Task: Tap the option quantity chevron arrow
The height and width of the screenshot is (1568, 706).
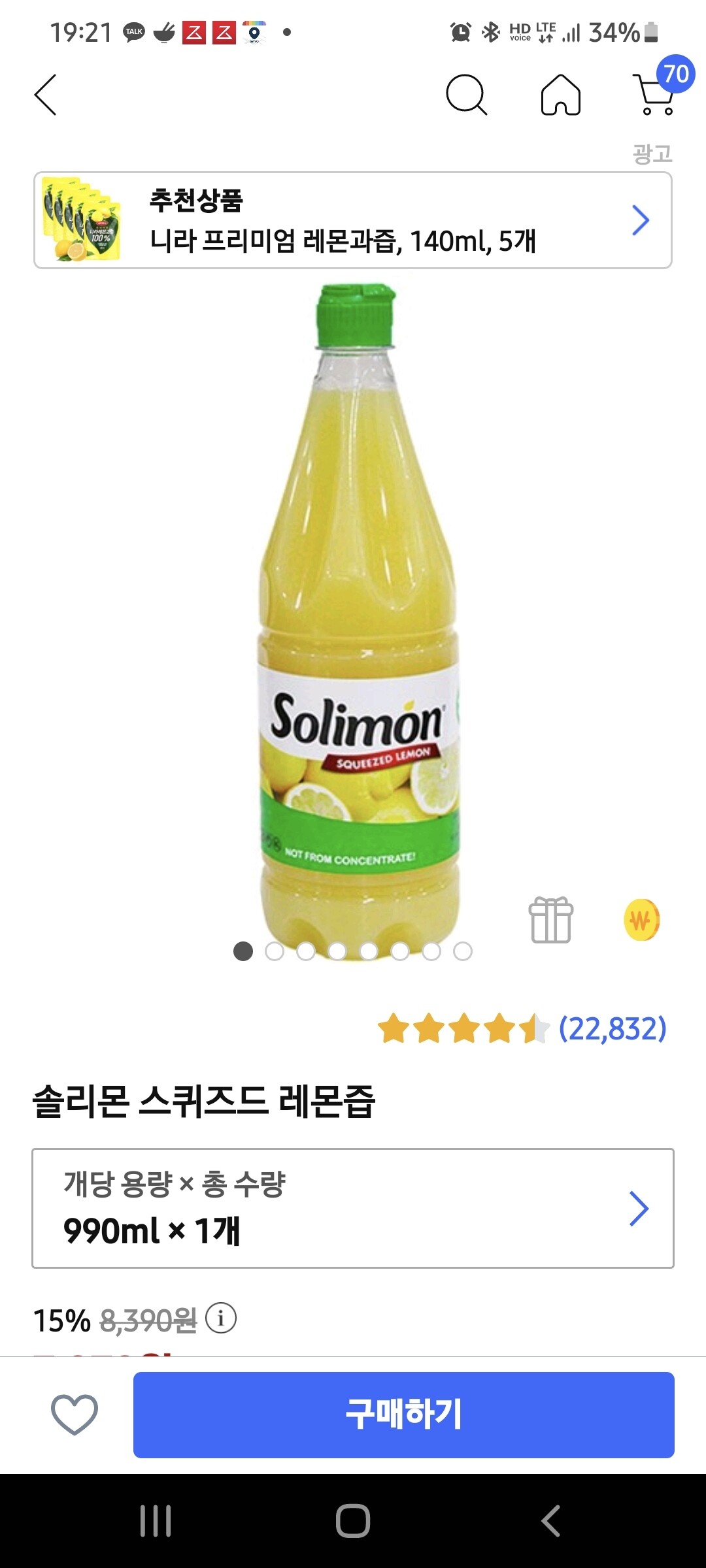Action: tap(639, 1207)
